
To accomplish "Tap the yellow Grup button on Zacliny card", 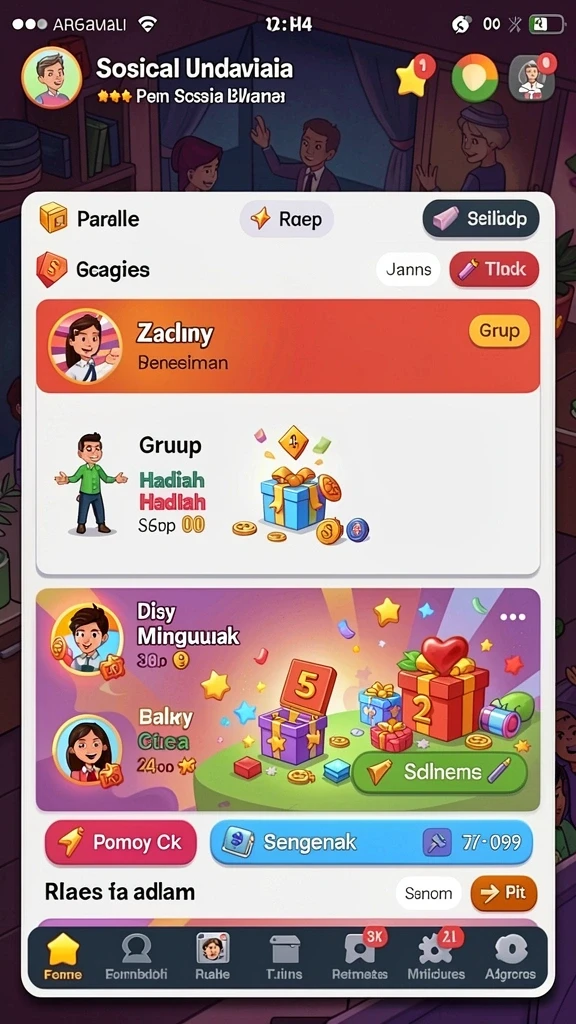I will 500,331.
